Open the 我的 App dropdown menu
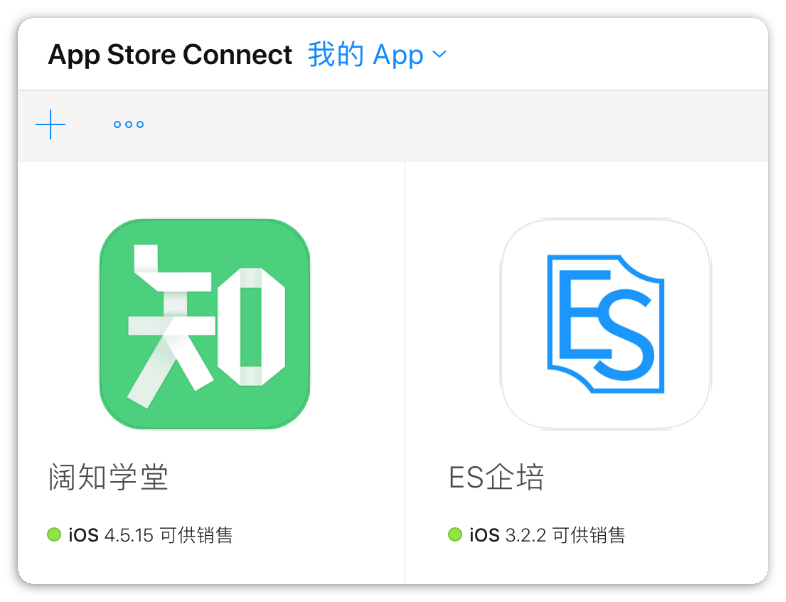 click(x=377, y=55)
